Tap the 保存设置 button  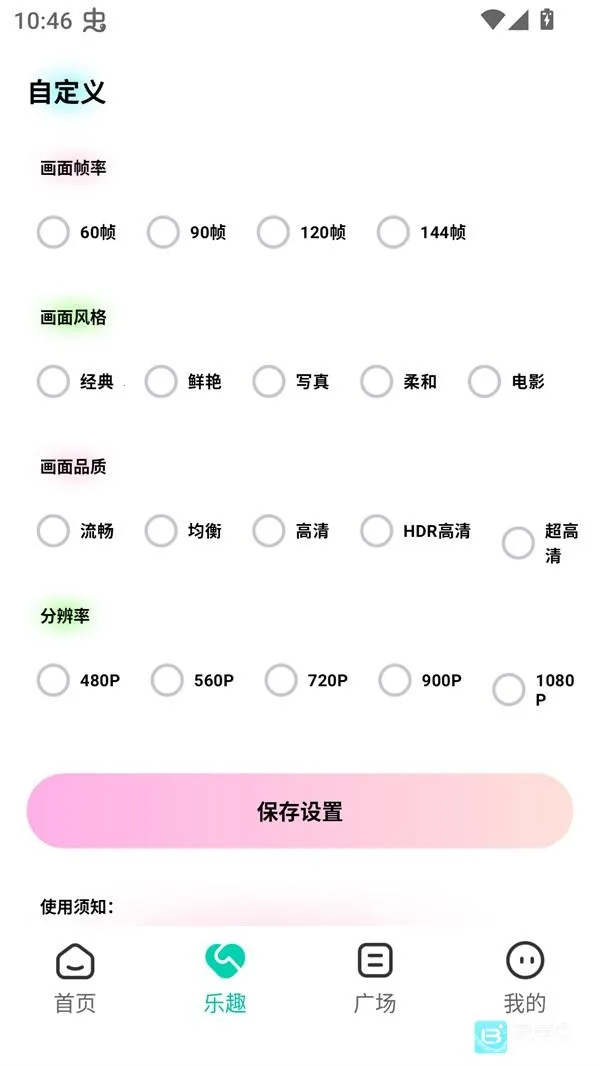pos(300,811)
